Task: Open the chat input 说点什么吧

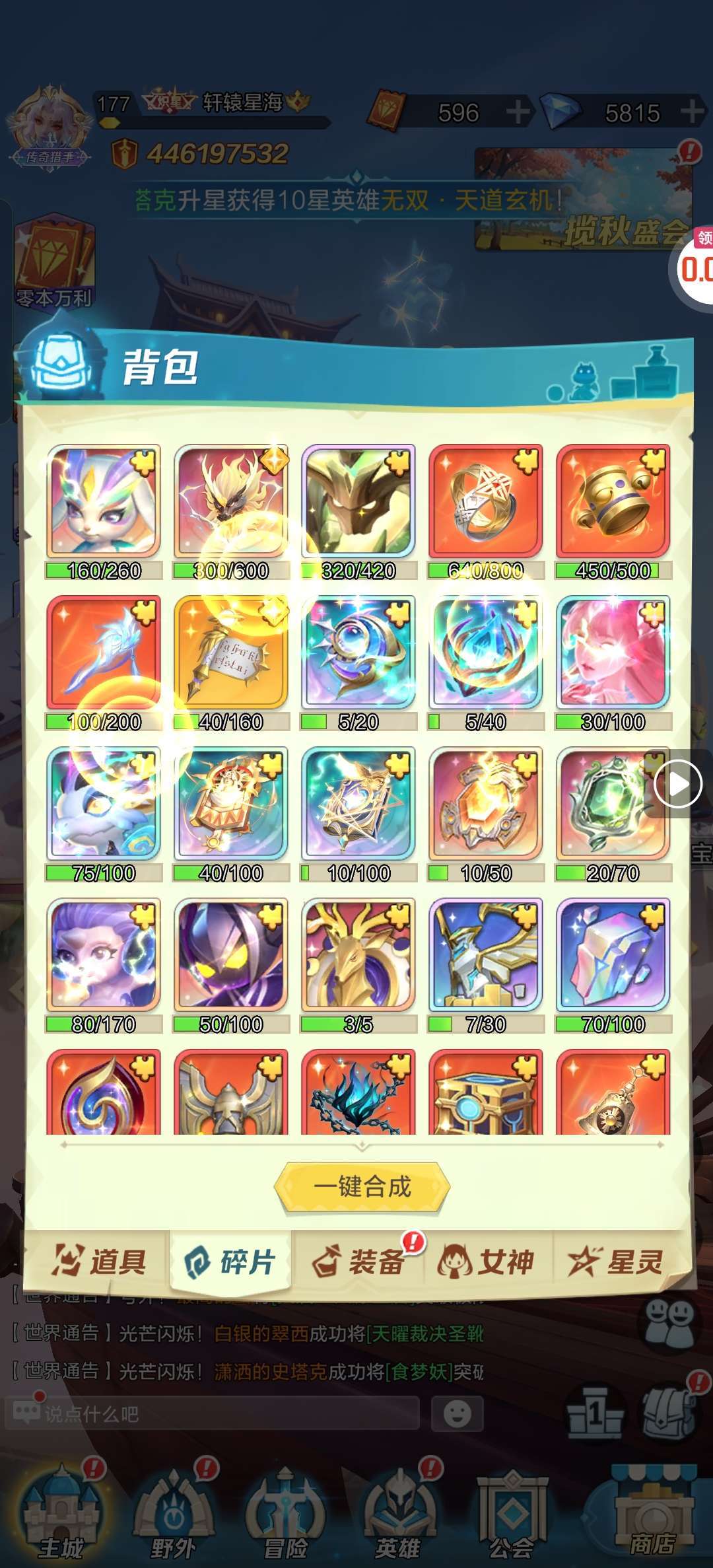Action: (213, 1413)
